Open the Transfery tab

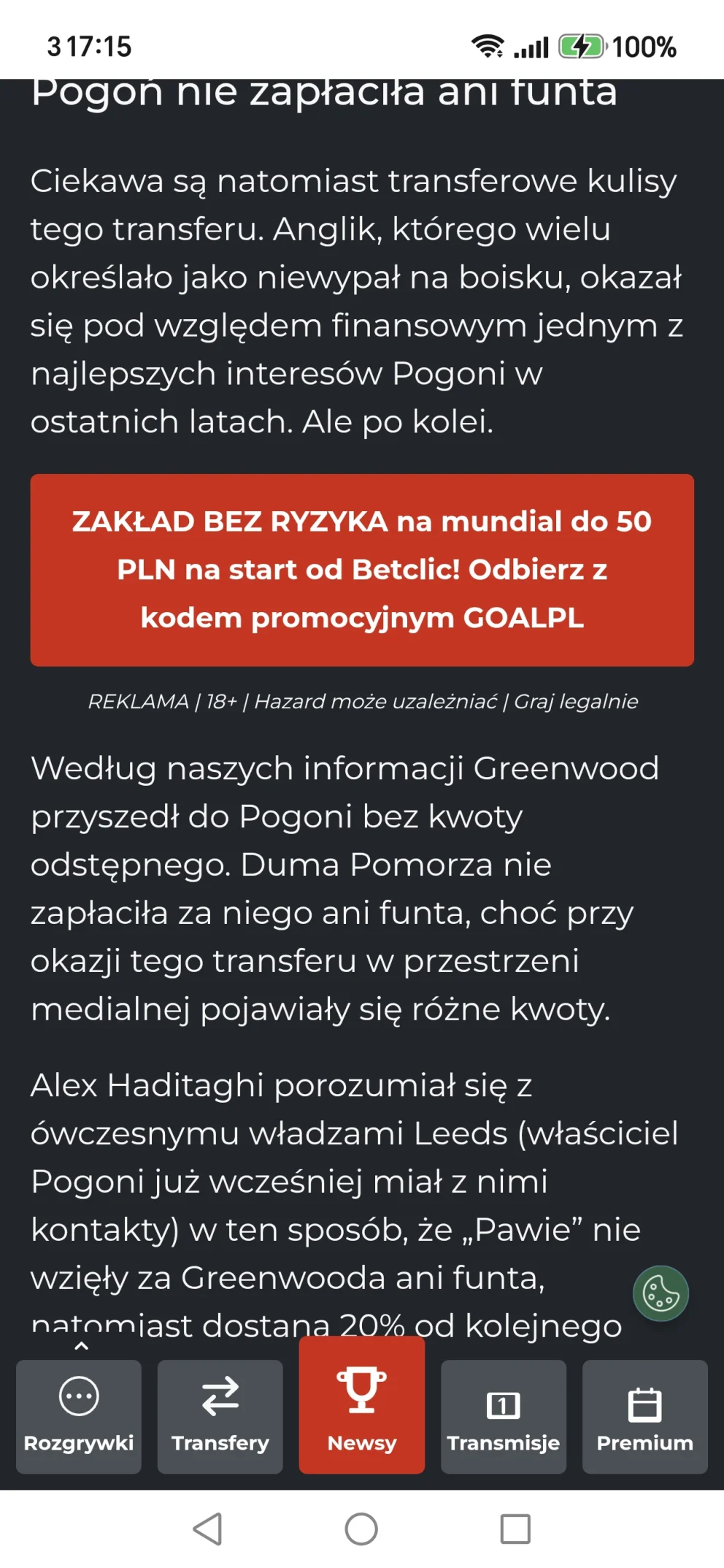pyautogui.click(x=220, y=1416)
